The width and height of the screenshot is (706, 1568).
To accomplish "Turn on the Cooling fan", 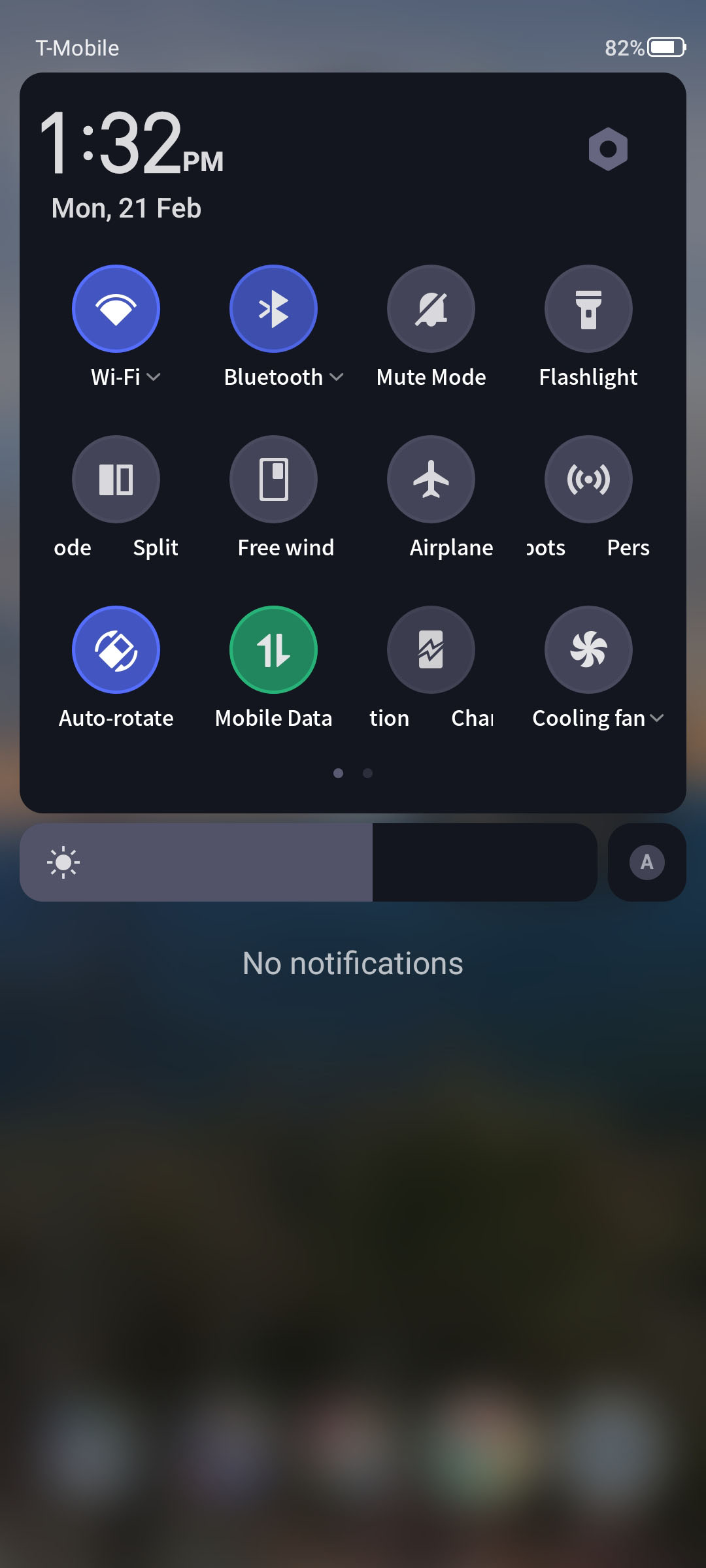I will (588, 649).
